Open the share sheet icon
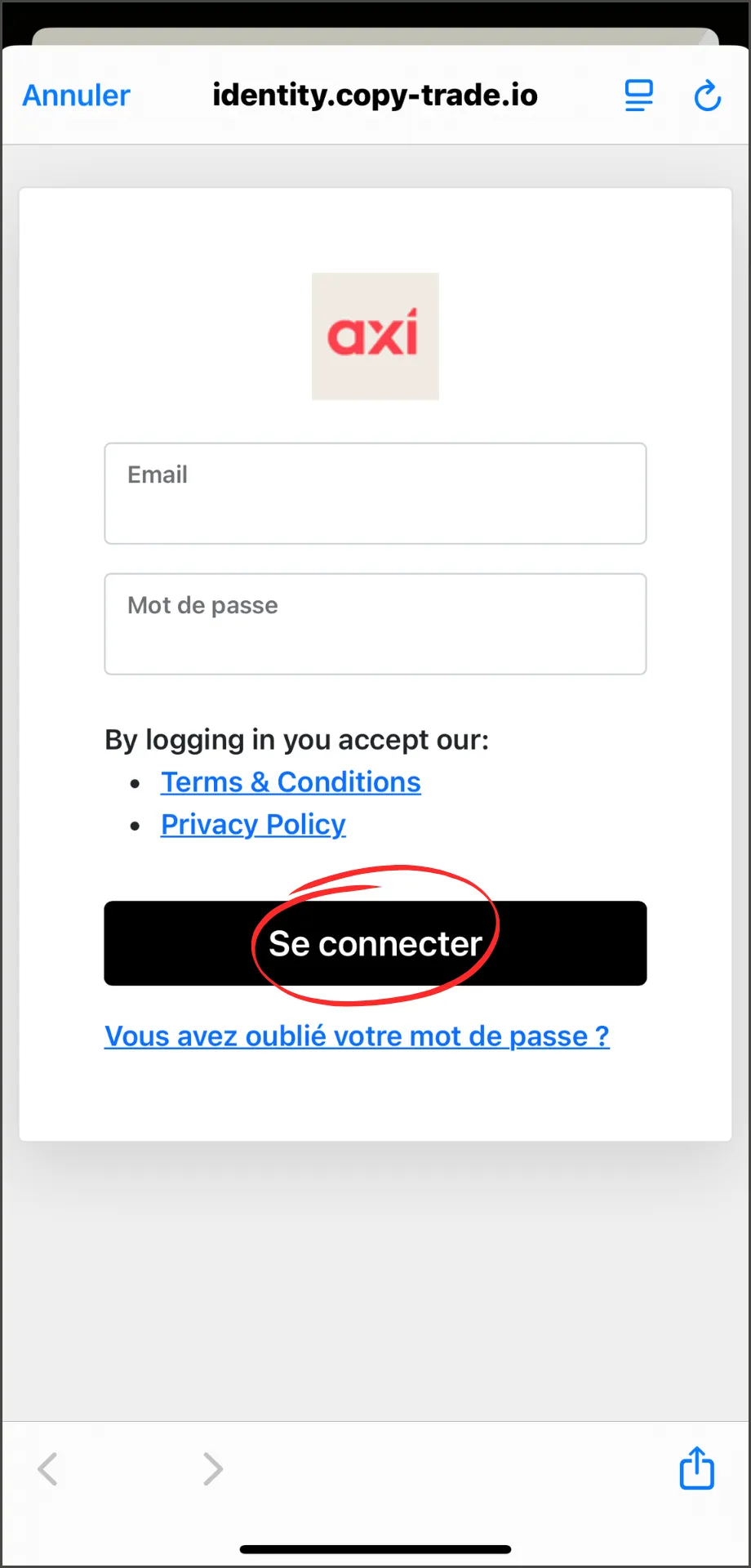Viewport: 751px width, 1568px height. pyautogui.click(x=696, y=1468)
